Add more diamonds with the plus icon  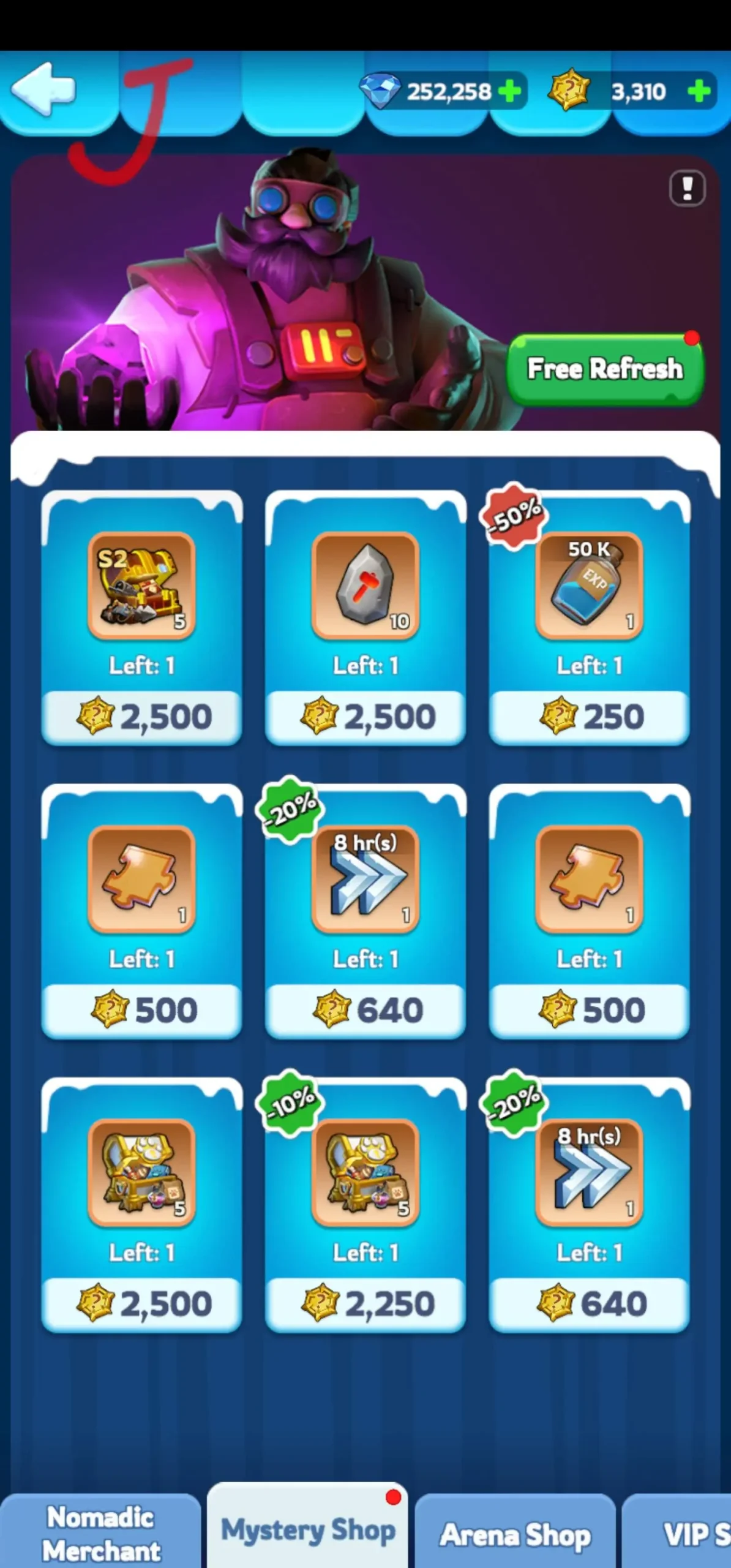(x=509, y=92)
